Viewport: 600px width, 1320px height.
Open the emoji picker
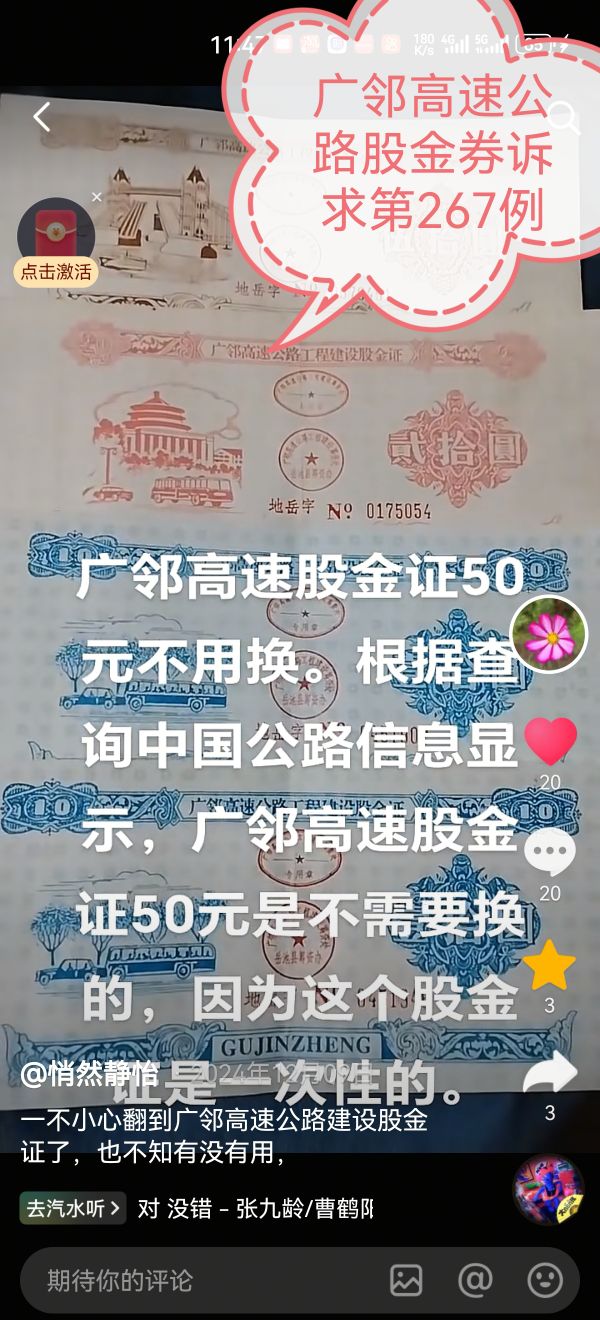[544, 1280]
